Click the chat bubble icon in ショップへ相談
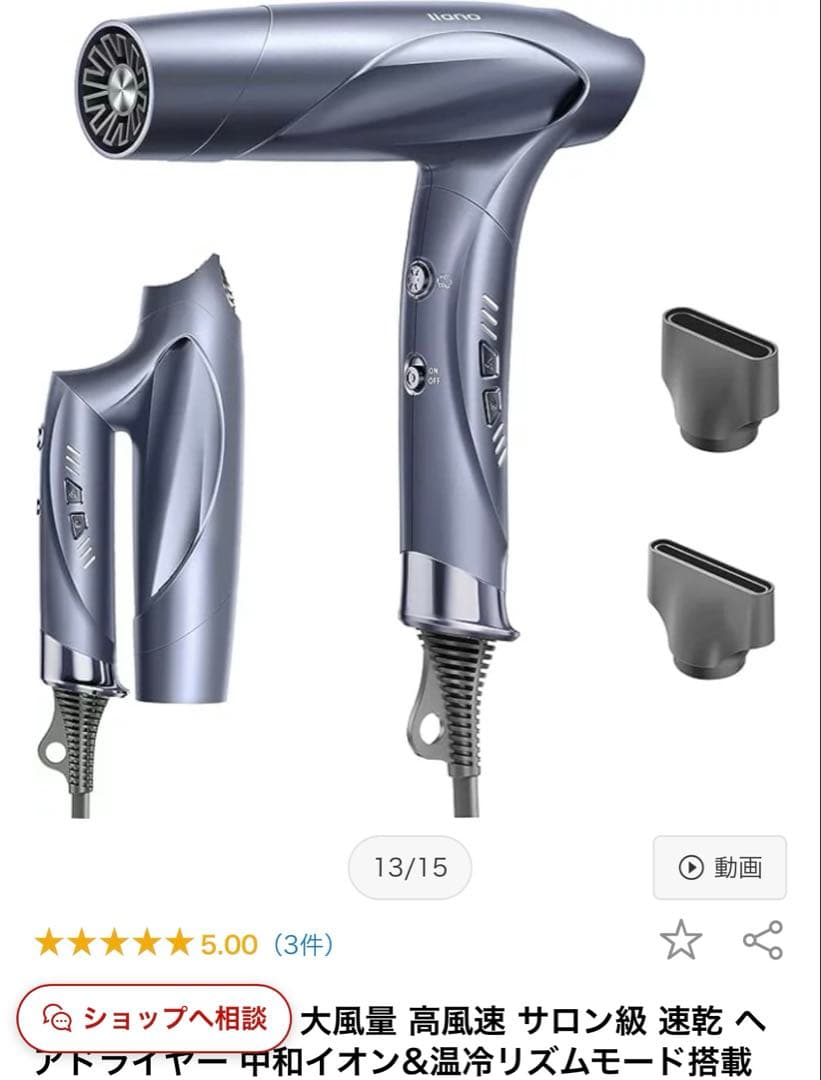Image resolution: width=821 pixels, height=1080 pixels. tap(55, 1014)
